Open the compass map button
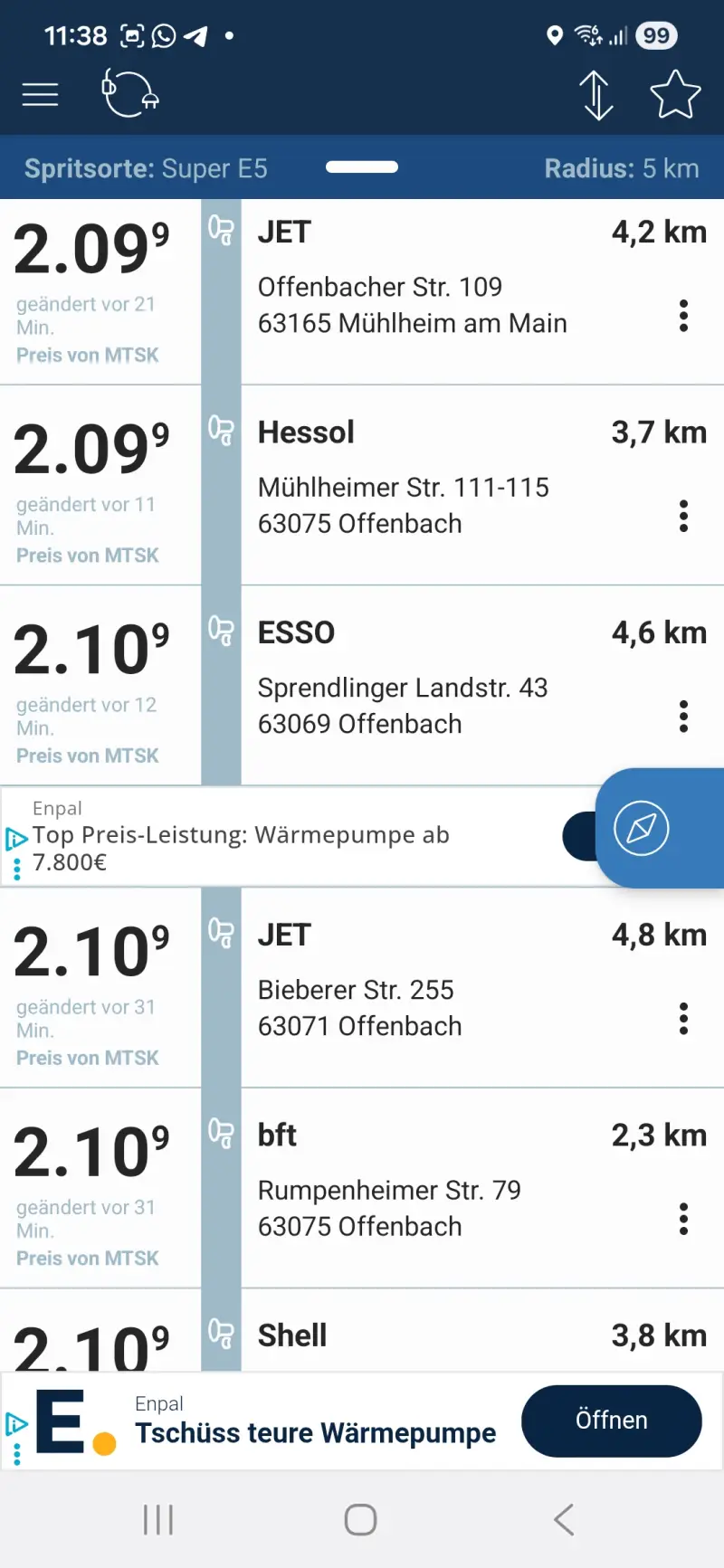The height and width of the screenshot is (1568, 724). [x=642, y=828]
